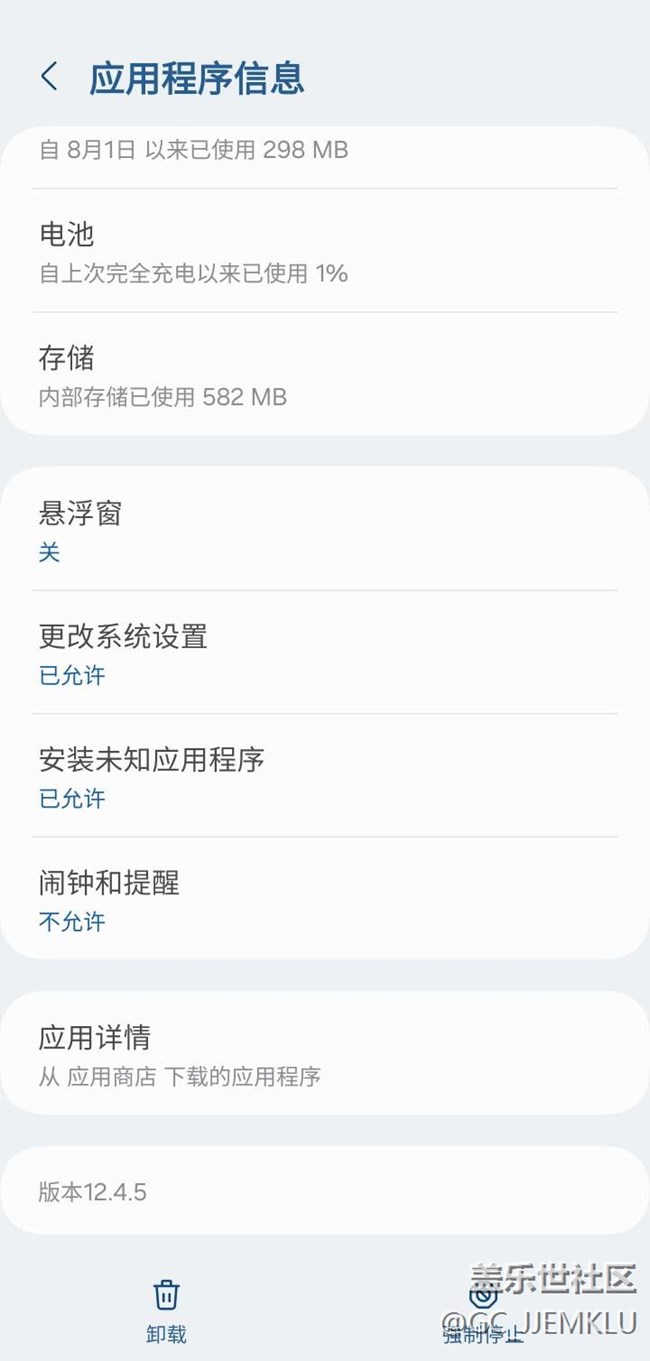The image size is (650, 1361).
Task: Open 电池 usage details
Action: click(324, 251)
